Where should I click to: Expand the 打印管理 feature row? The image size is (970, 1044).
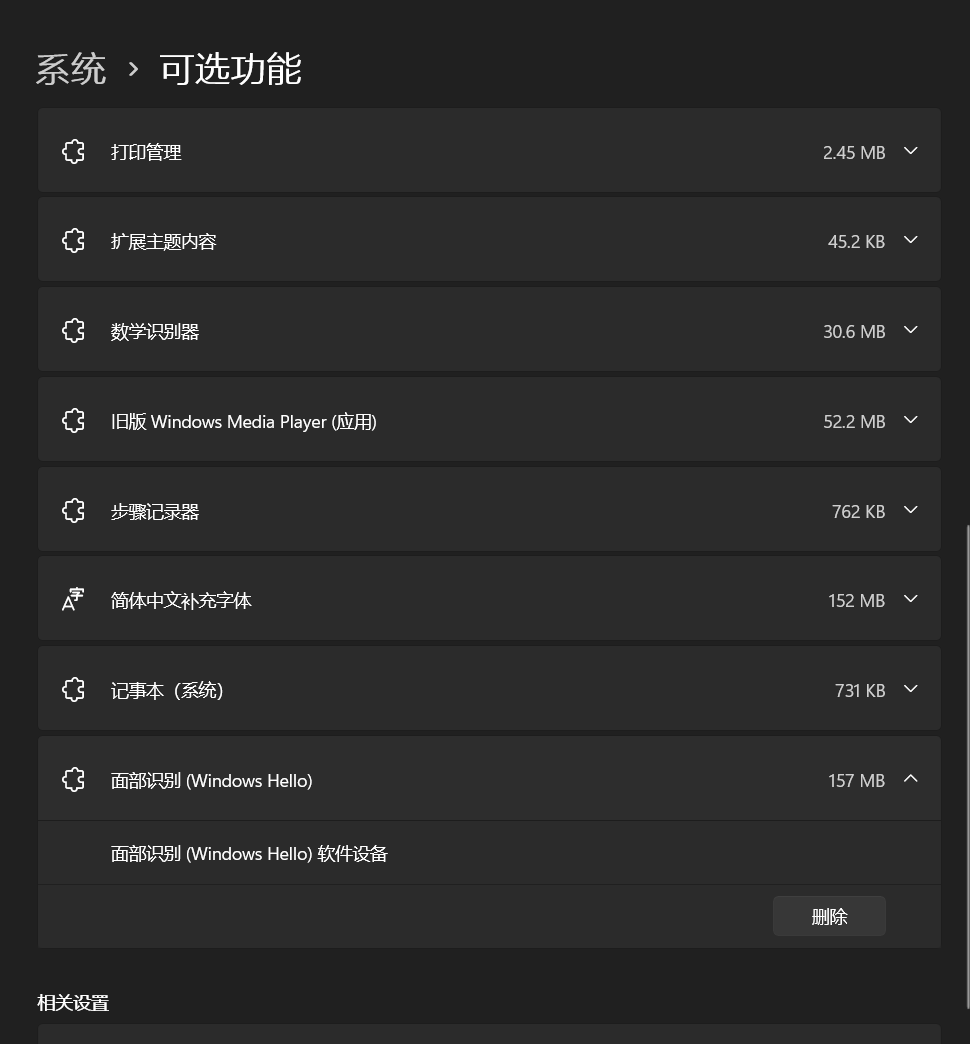tap(910, 151)
